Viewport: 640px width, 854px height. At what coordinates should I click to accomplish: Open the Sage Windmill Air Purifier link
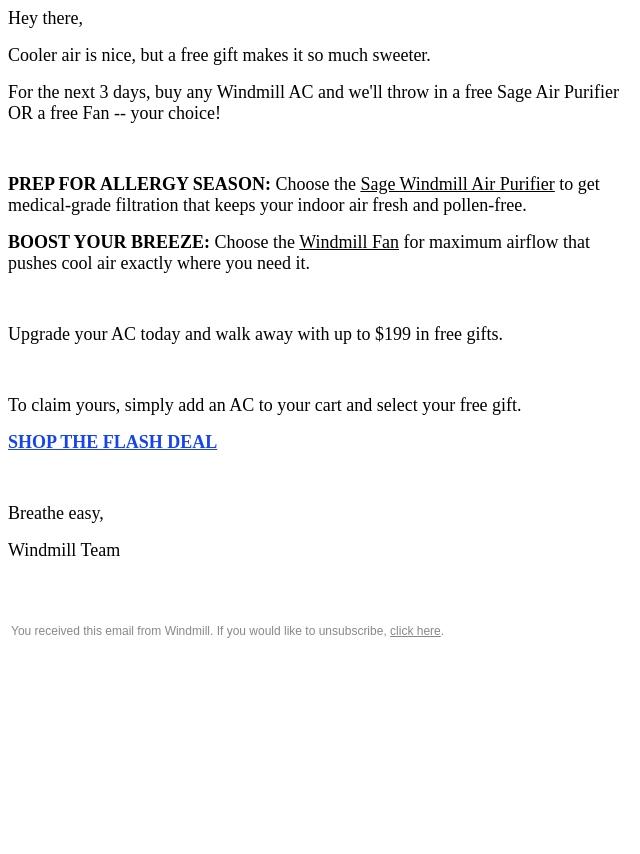click(457, 184)
